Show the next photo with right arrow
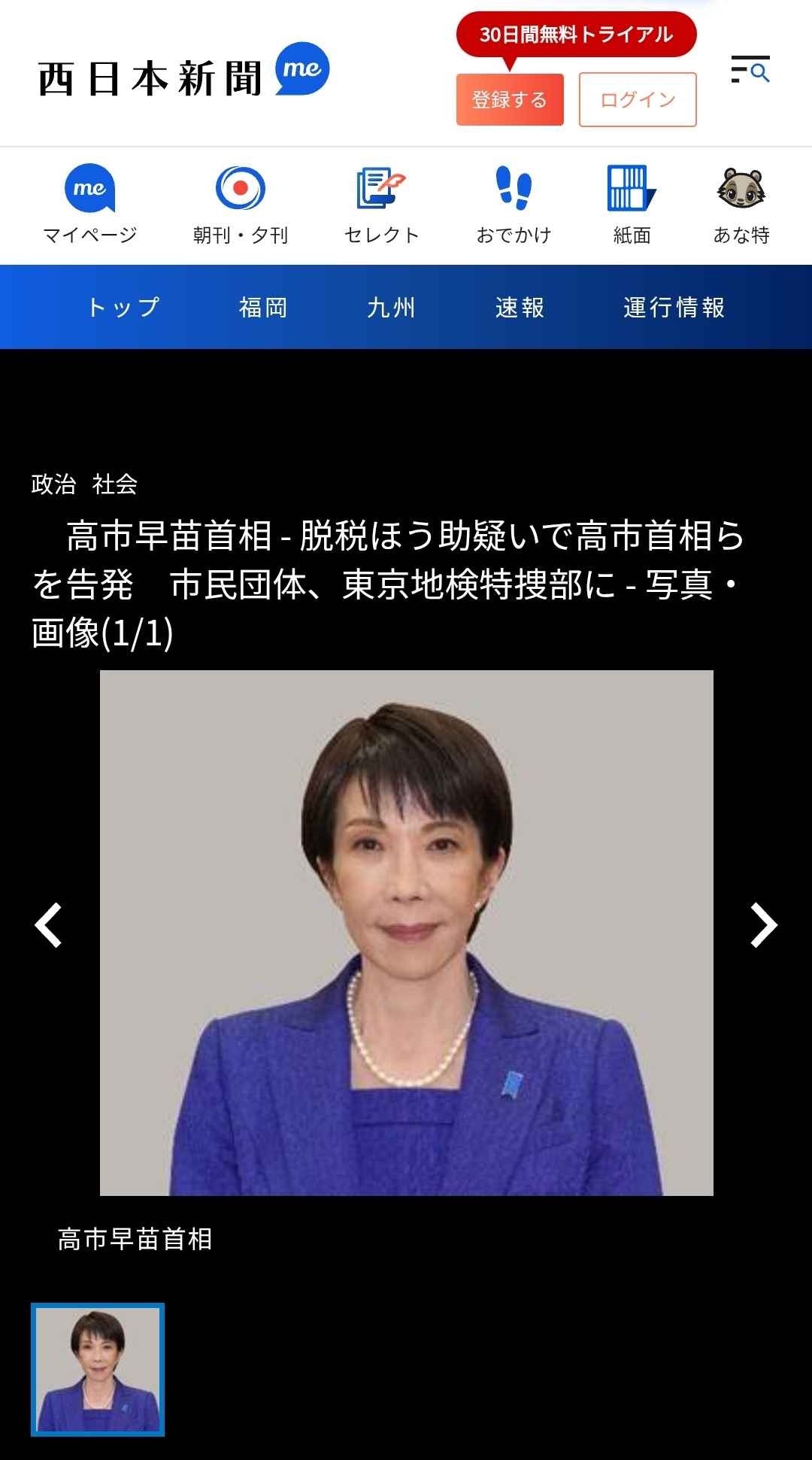Image resolution: width=812 pixels, height=1460 pixels. 763,924
